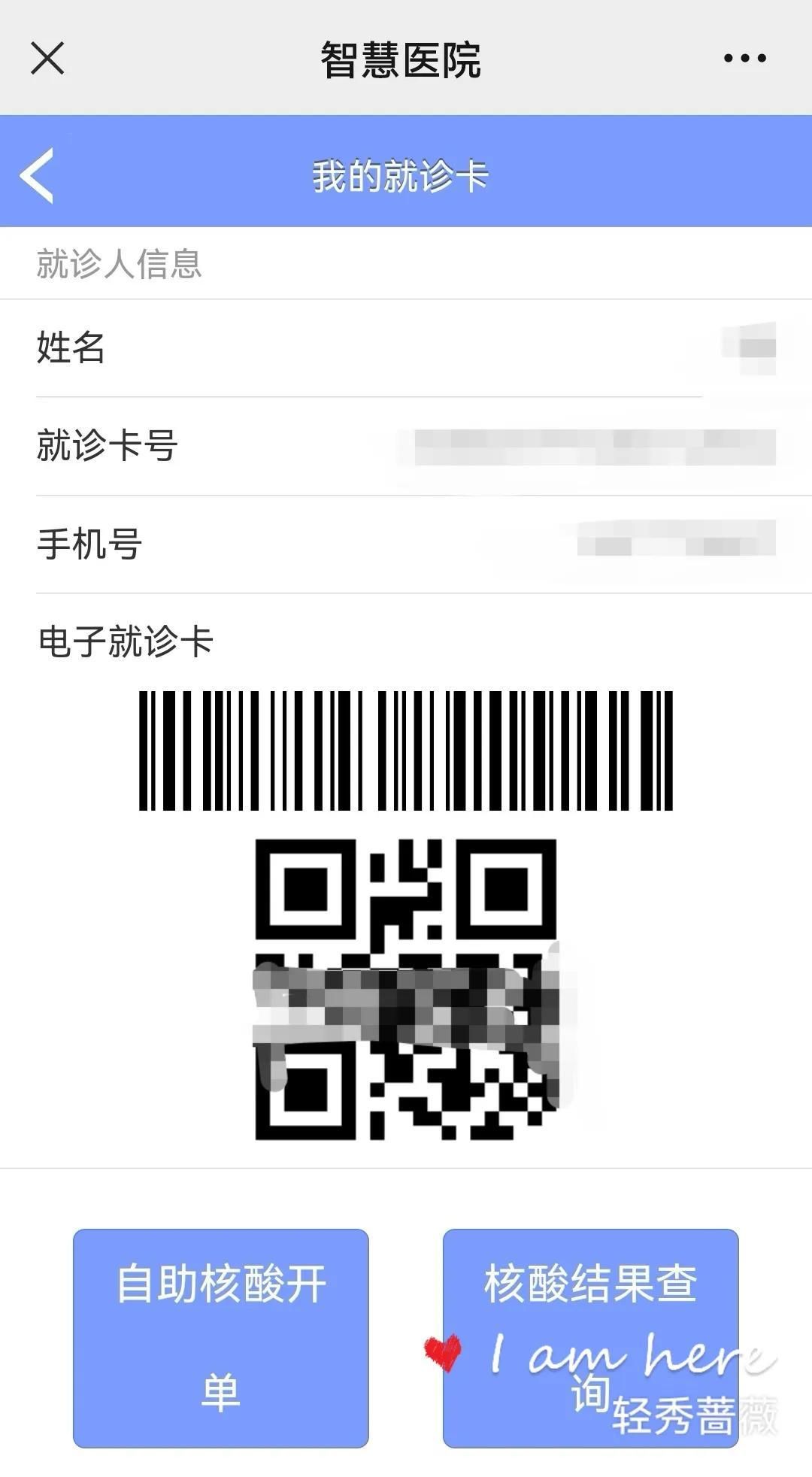Tap the 自助核酸开单 button

point(220,1338)
